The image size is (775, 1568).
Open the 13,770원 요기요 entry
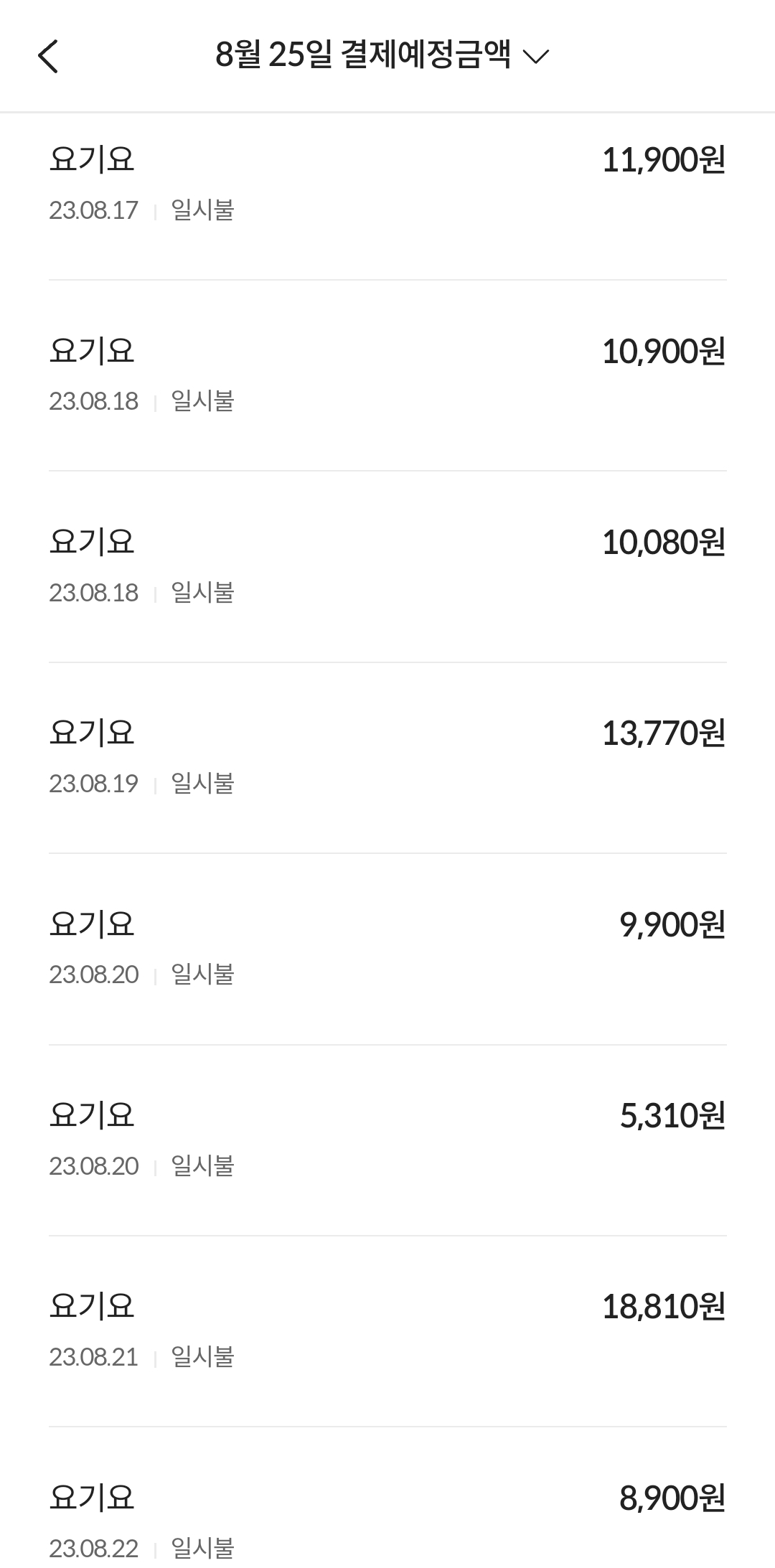[387, 756]
